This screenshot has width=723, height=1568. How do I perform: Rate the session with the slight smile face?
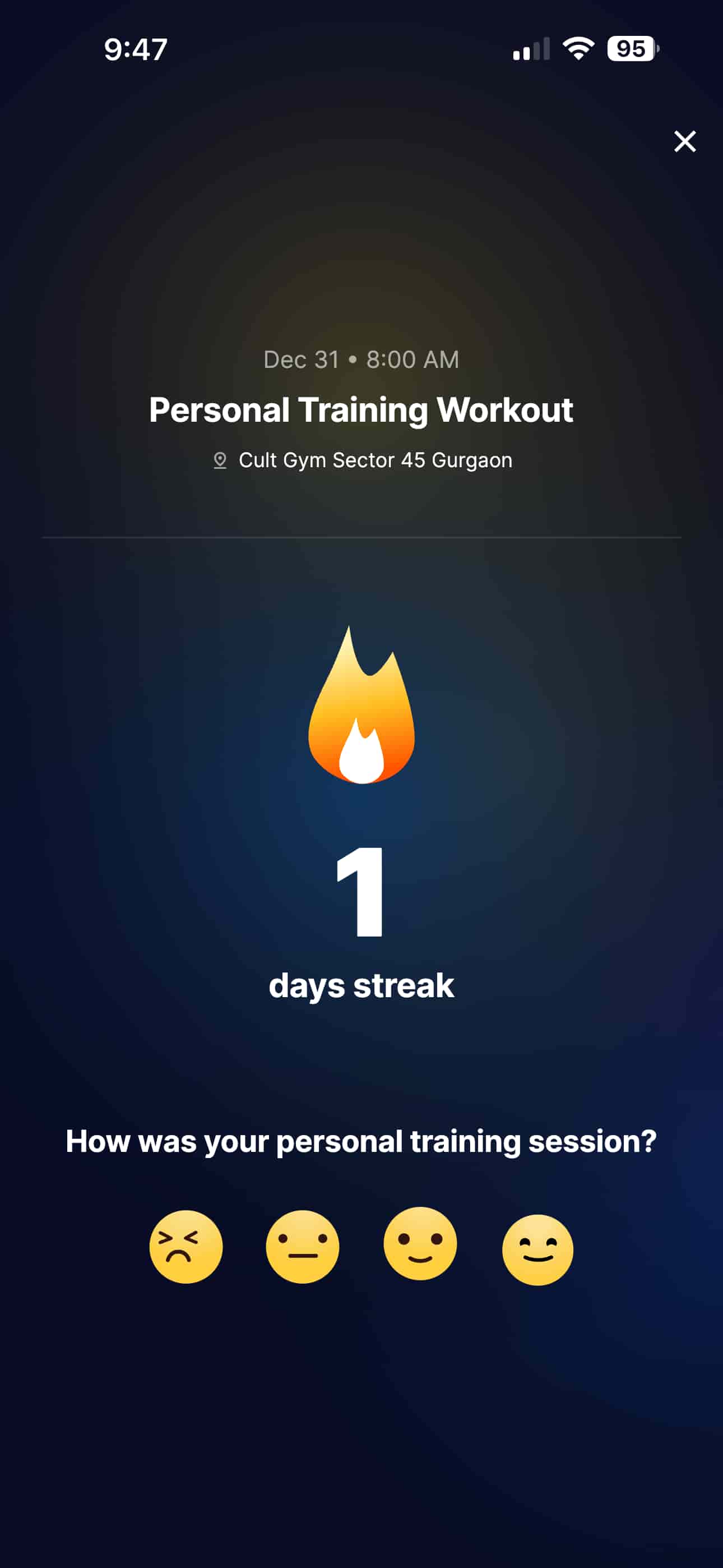[x=420, y=1244]
